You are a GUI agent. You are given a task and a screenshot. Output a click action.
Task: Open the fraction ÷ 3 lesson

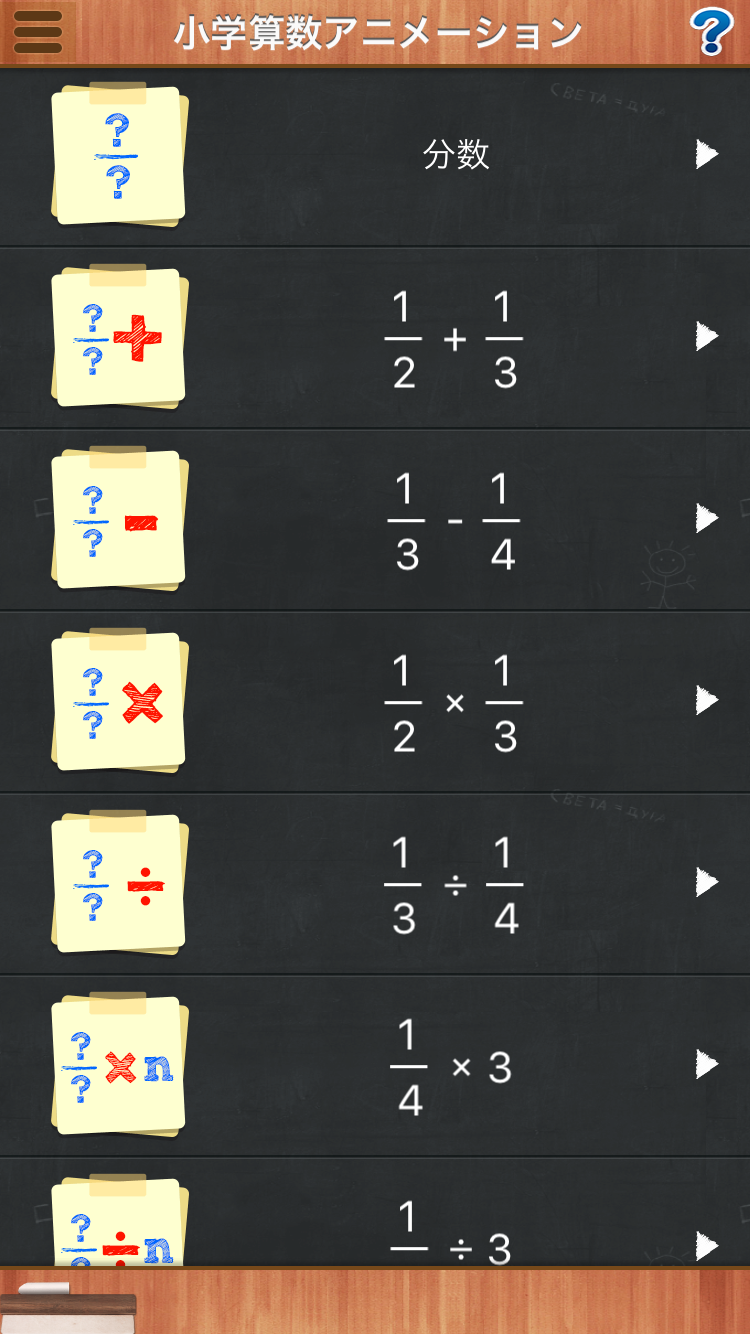point(375,1212)
